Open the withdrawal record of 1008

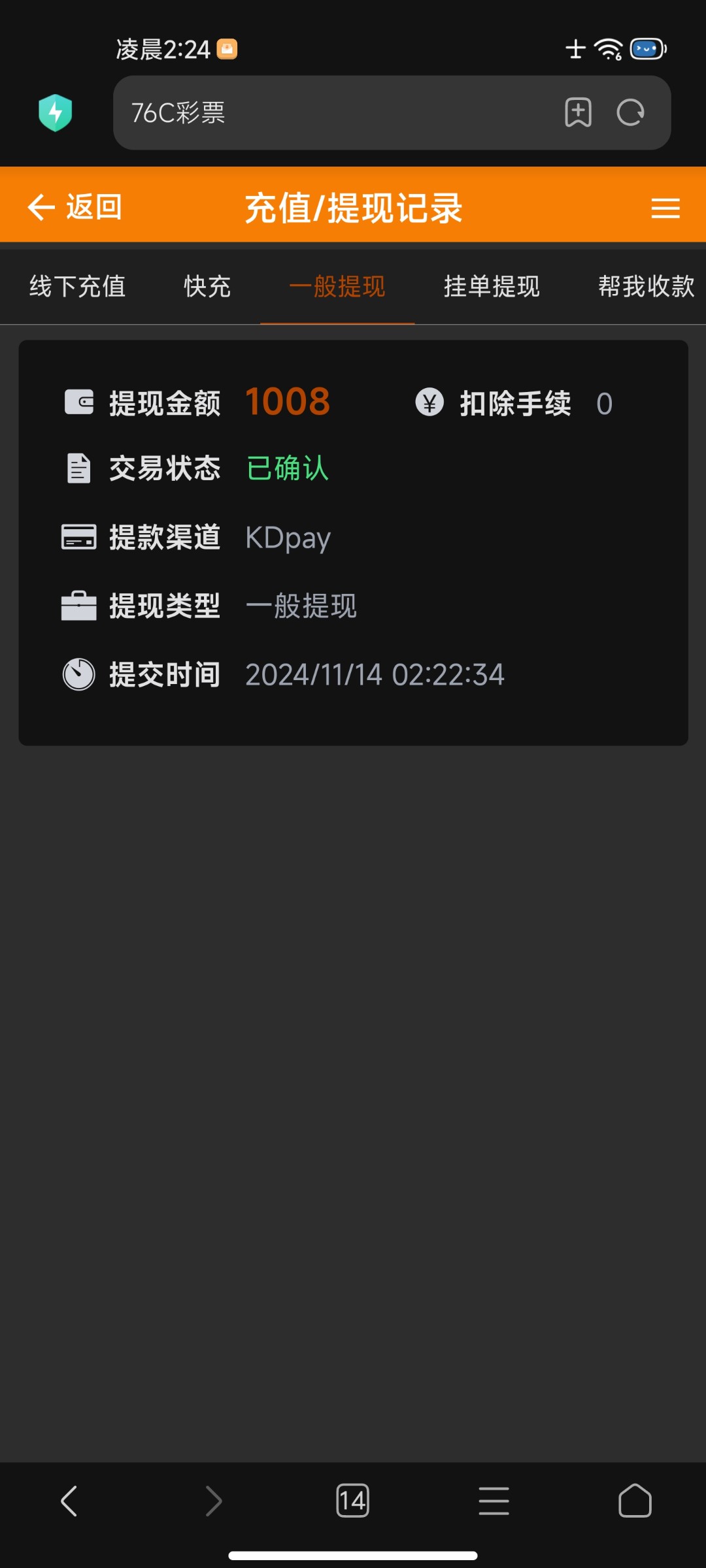click(x=353, y=542)
